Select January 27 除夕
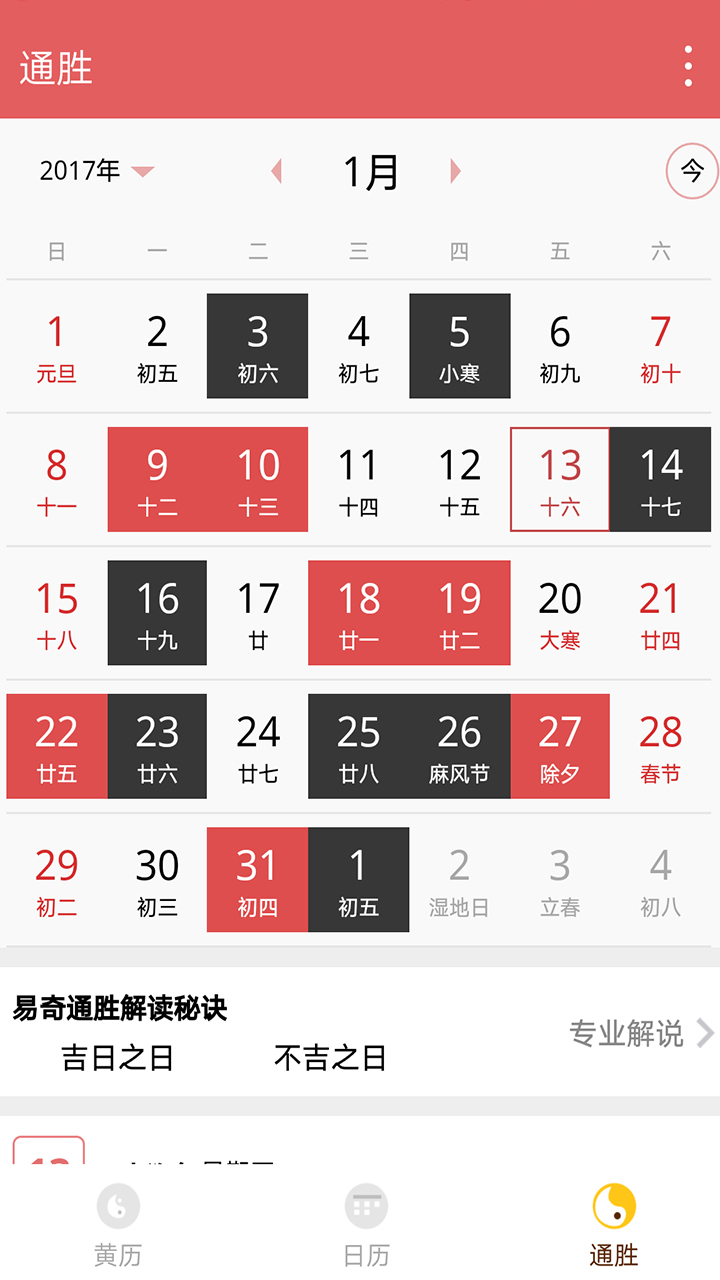Viewport: 720px width, 1280px height. tap(560, 747)
